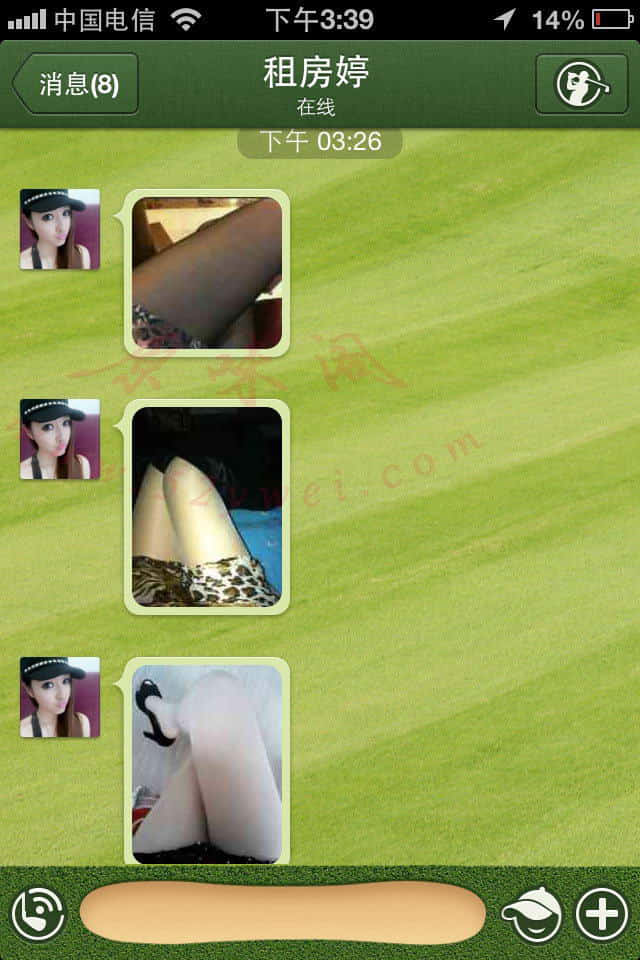
Task: Open the second received photo message
Action: pyautogui.click(x=207, y=506)
